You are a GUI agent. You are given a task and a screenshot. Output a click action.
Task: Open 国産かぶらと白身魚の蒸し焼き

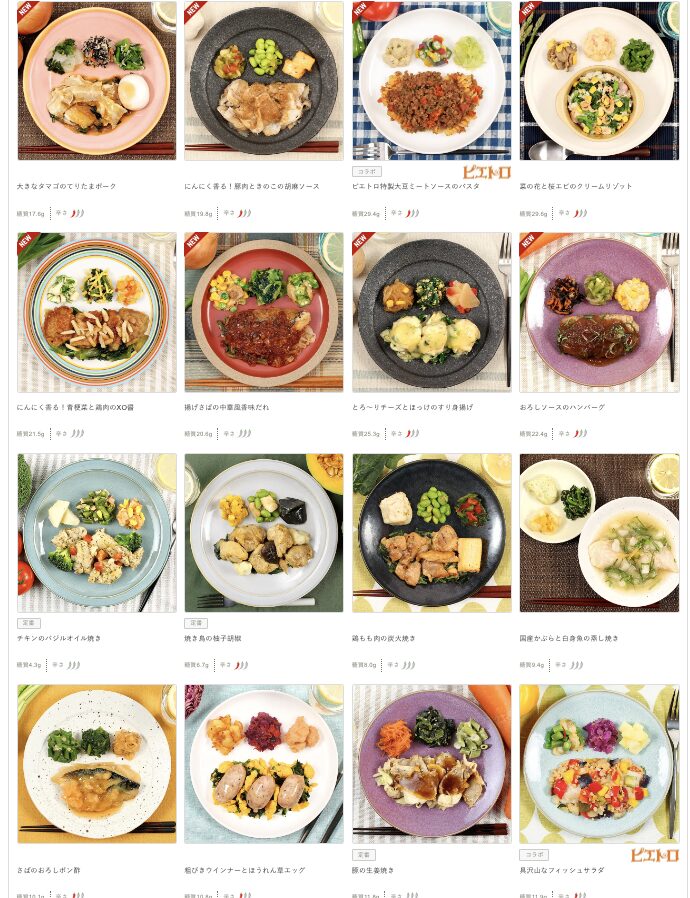(599, 533)
